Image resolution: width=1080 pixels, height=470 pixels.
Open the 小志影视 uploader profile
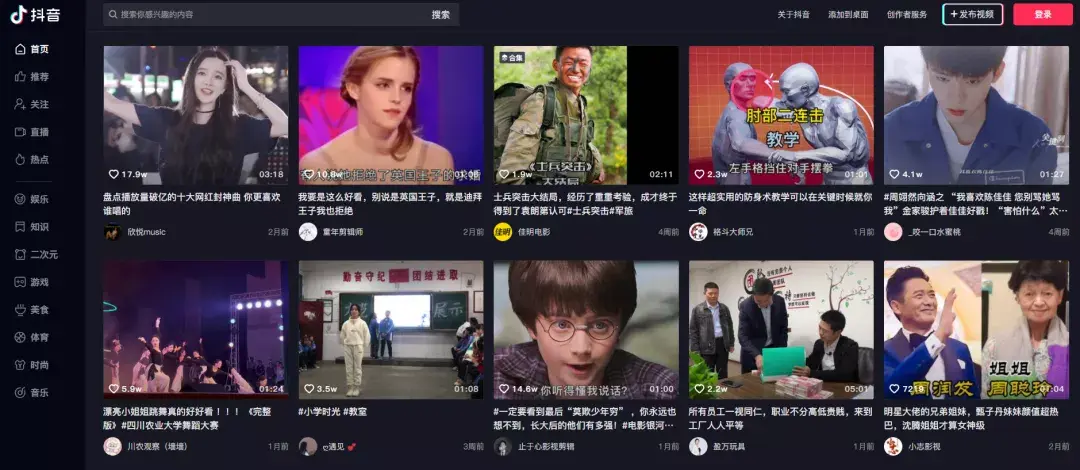point(924,446)
